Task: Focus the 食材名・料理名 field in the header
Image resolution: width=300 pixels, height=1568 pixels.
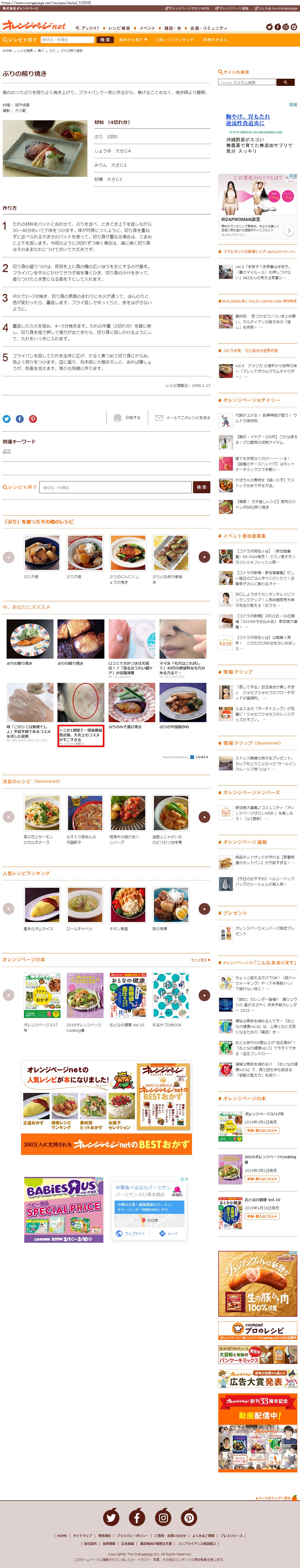Action: point(66,40)
